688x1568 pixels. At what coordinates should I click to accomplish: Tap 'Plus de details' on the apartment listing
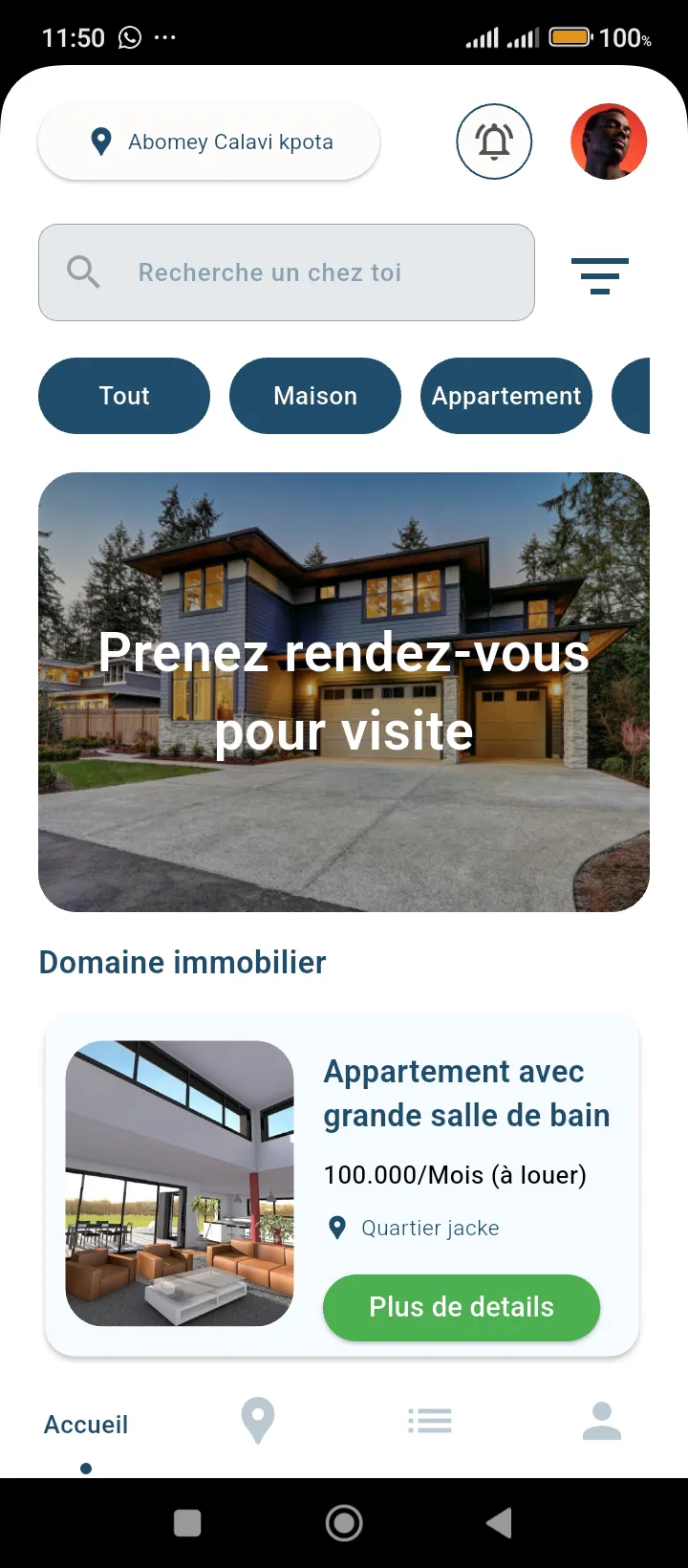point(462,1307)
